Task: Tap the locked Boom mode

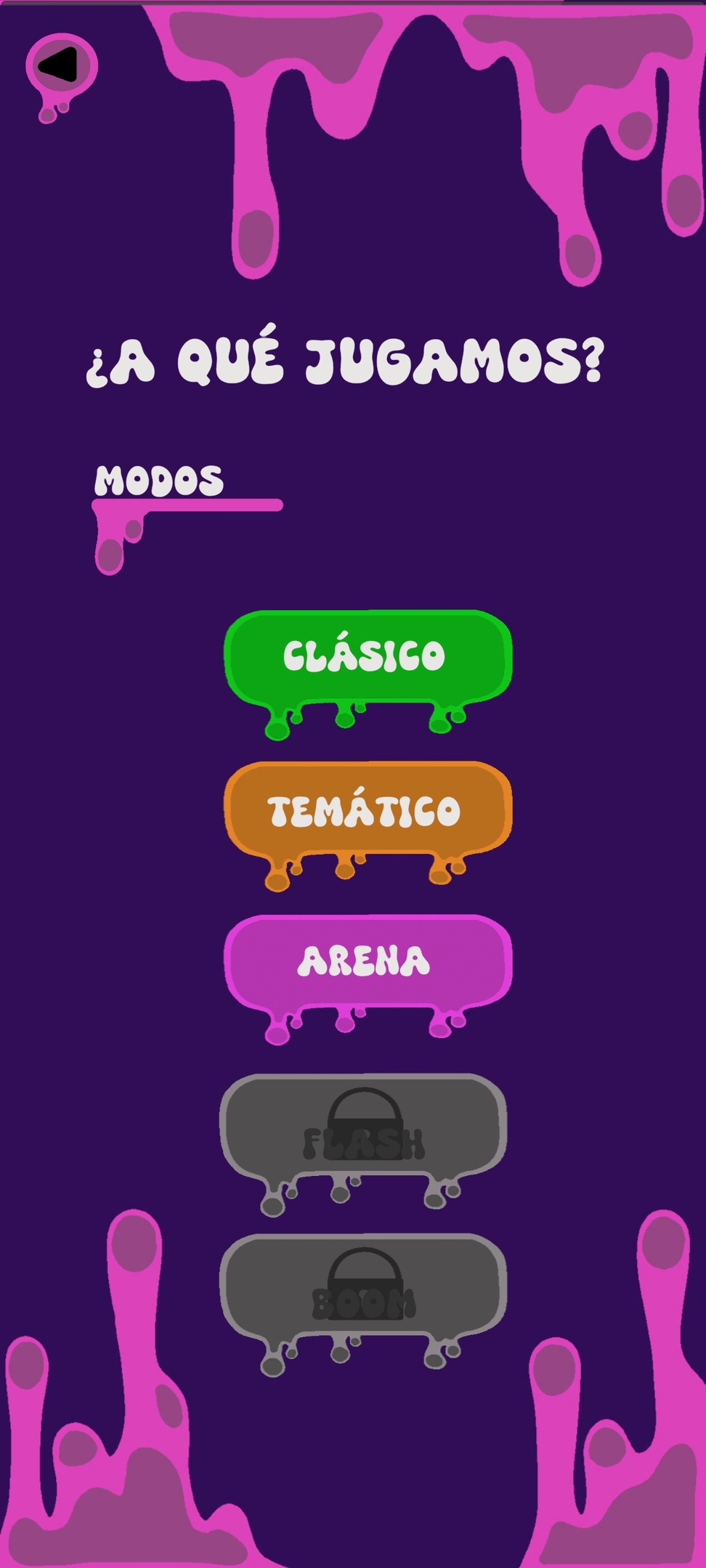Action: pyautogui.click(x=363, y=1286)
